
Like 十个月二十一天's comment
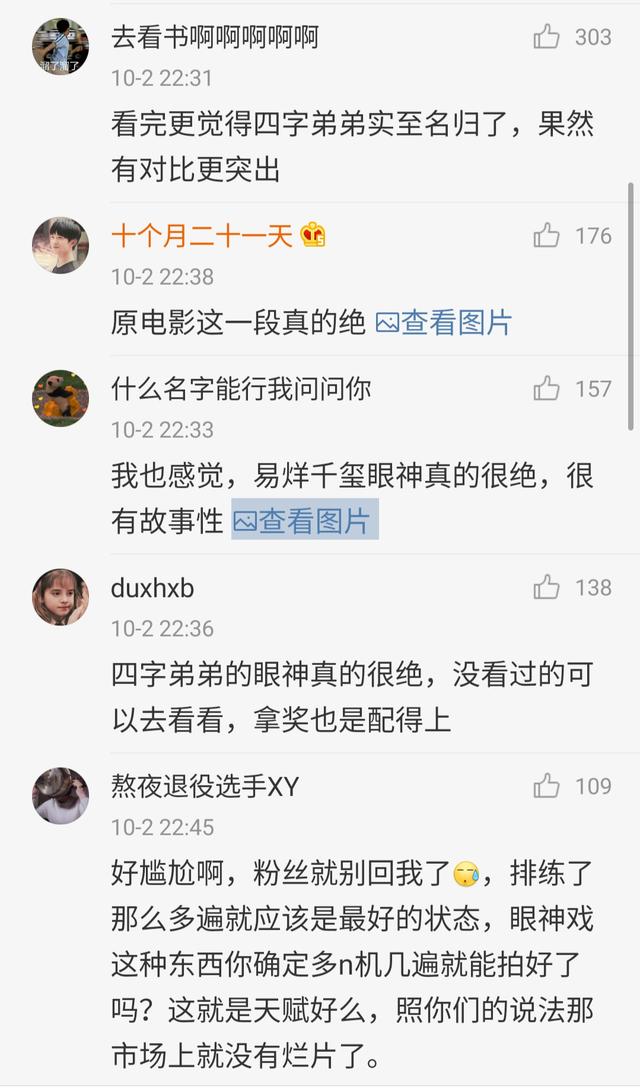pos(547,236)
